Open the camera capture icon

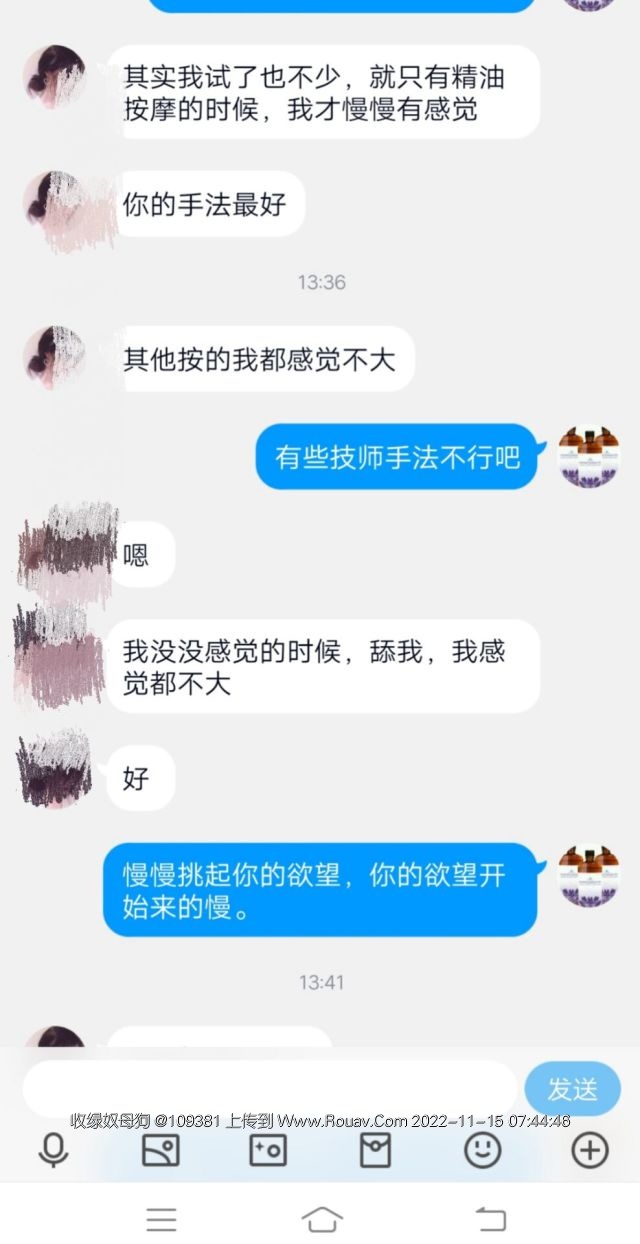[x=268, y=1151]
